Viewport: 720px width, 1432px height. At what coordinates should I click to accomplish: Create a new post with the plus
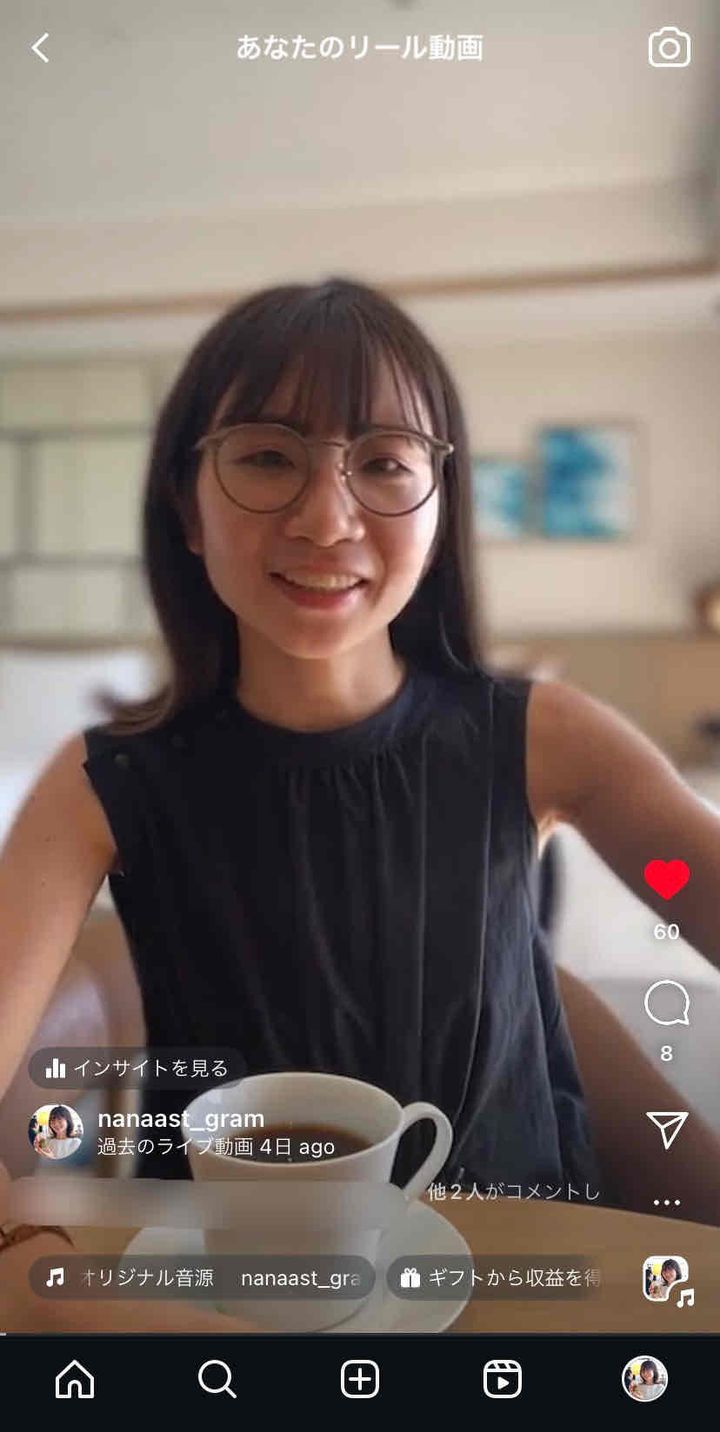pos(360,1380)
